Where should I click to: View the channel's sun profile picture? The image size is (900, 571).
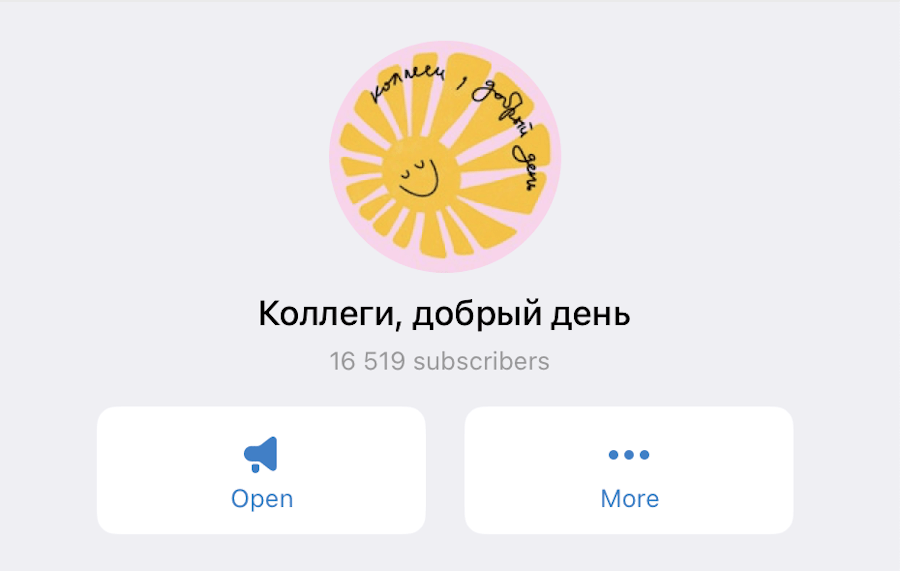point(445,157)
